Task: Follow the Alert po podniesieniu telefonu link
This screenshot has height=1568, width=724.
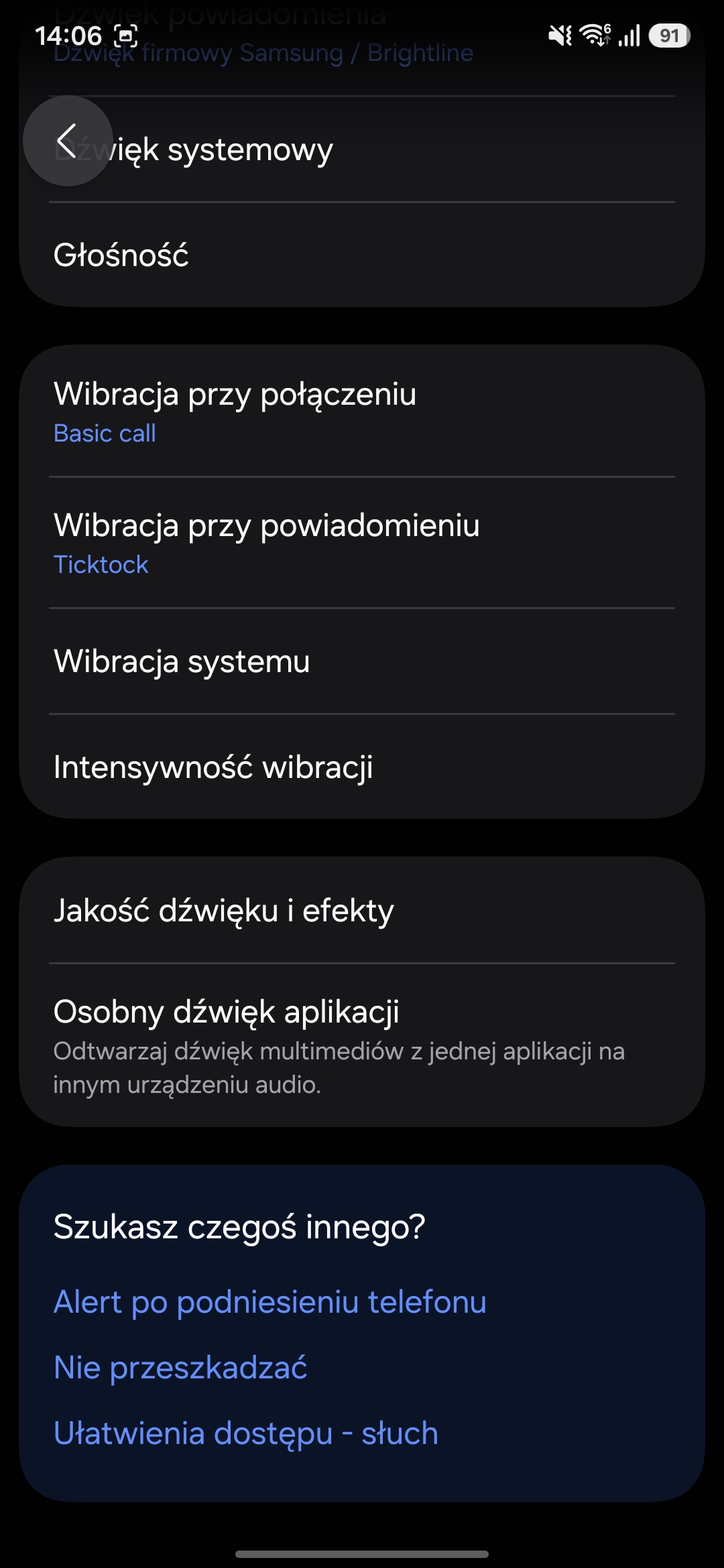Action: (269, 1302)
